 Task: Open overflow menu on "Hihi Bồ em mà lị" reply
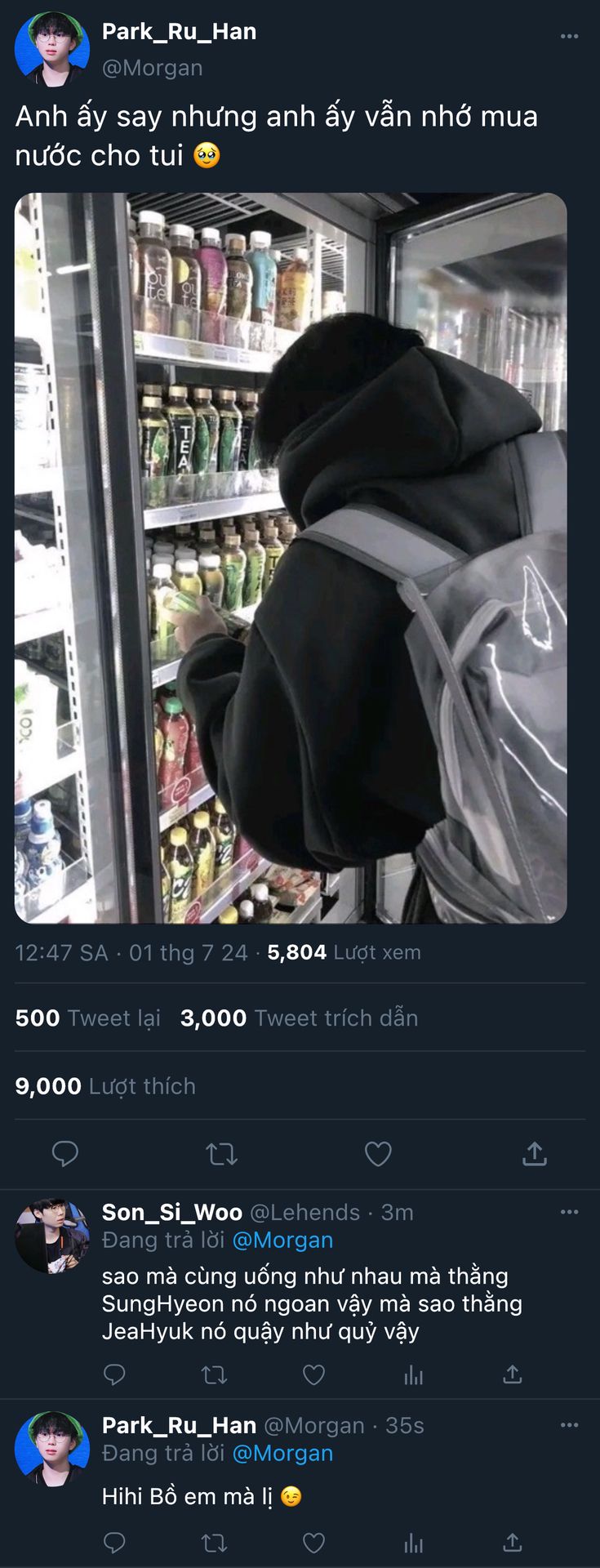(569, 1425)
